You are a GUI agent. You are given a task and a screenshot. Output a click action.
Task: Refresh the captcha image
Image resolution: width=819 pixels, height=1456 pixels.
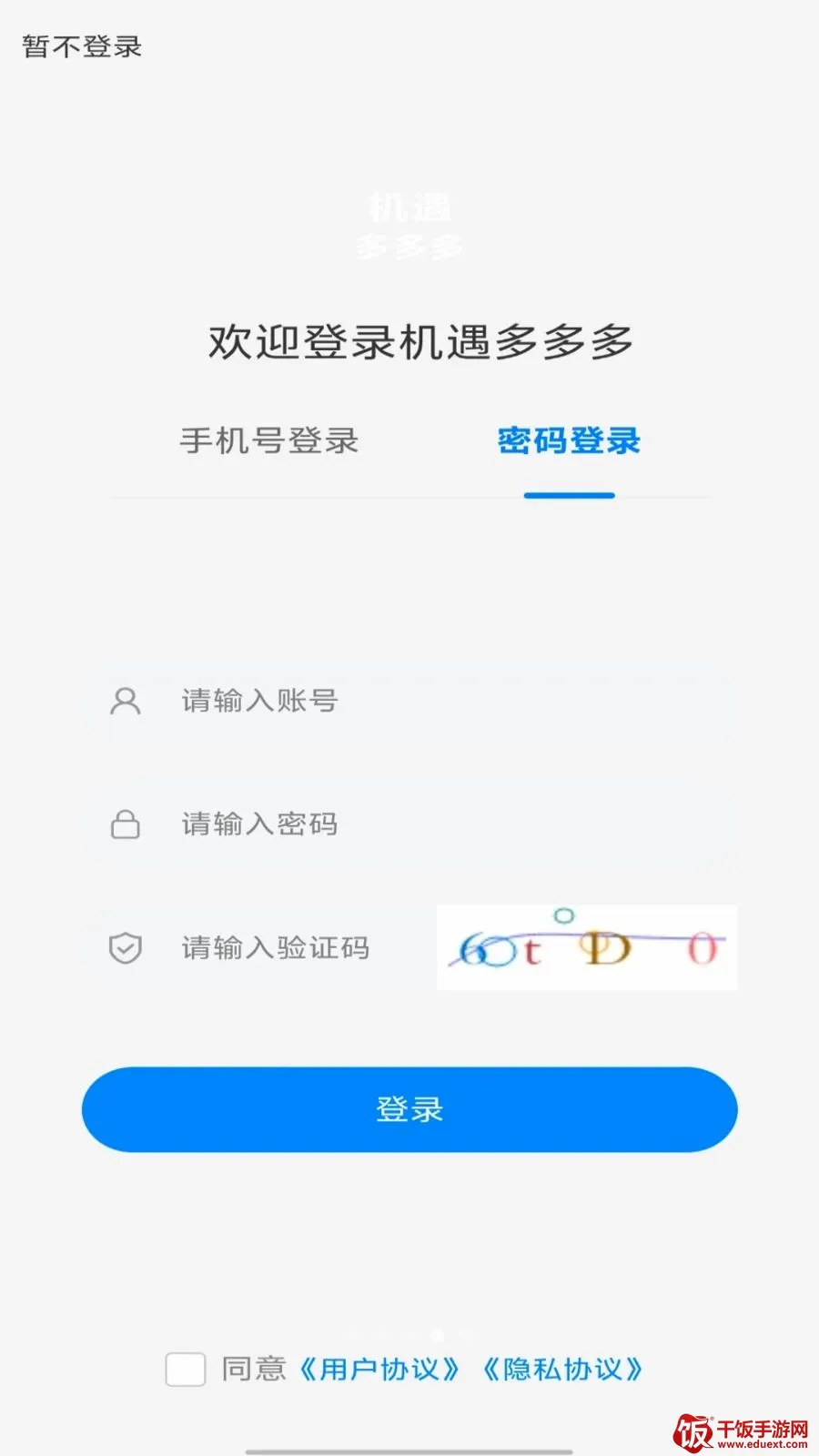[x=587, y=947]
